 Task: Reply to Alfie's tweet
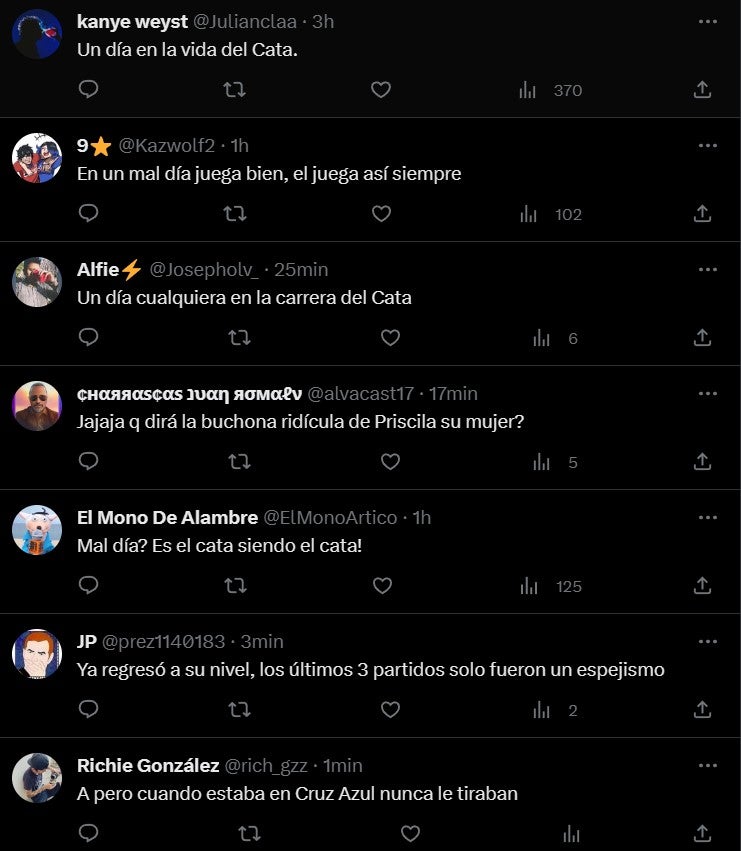point(88,338)
